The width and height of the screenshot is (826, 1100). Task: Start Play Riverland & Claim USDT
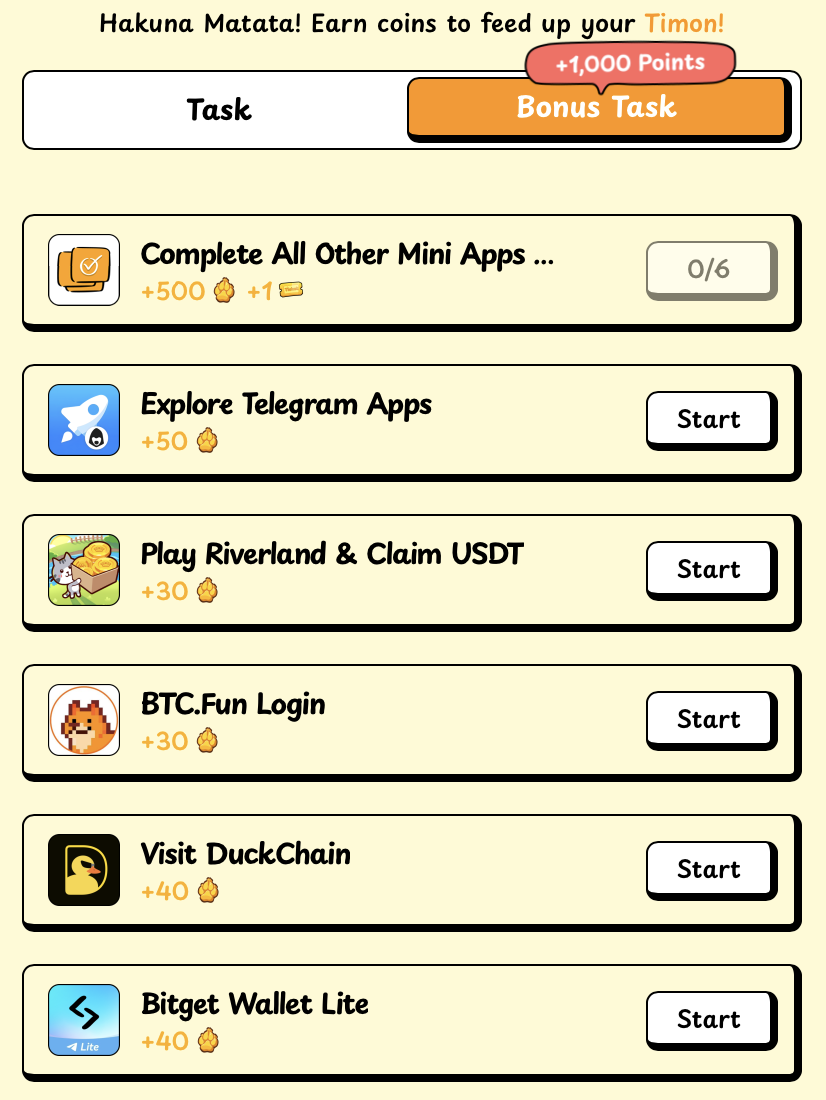(709, 569)
